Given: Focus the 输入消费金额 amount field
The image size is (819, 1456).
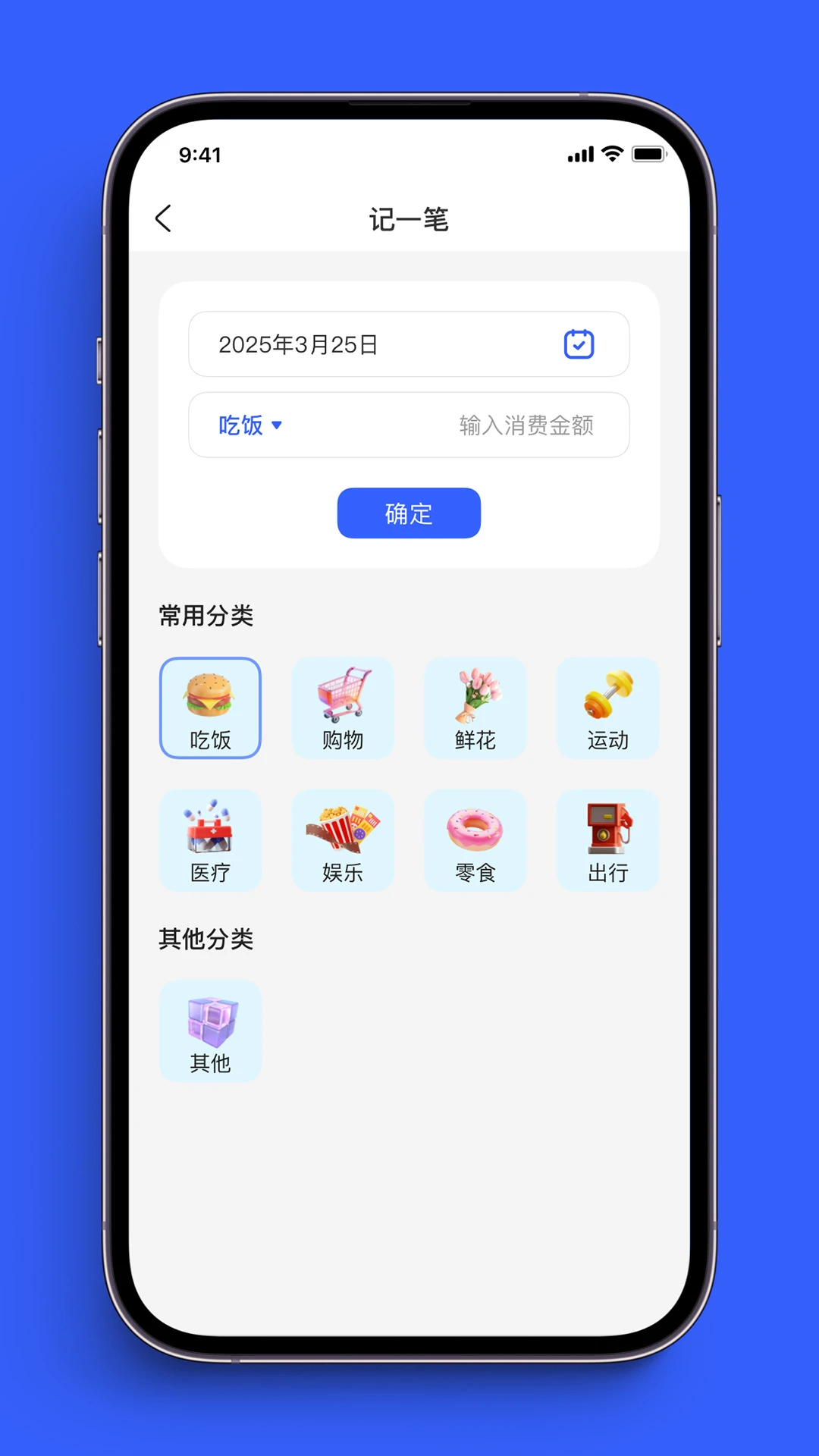Looking at the screenshot, I should pos(526,425).
